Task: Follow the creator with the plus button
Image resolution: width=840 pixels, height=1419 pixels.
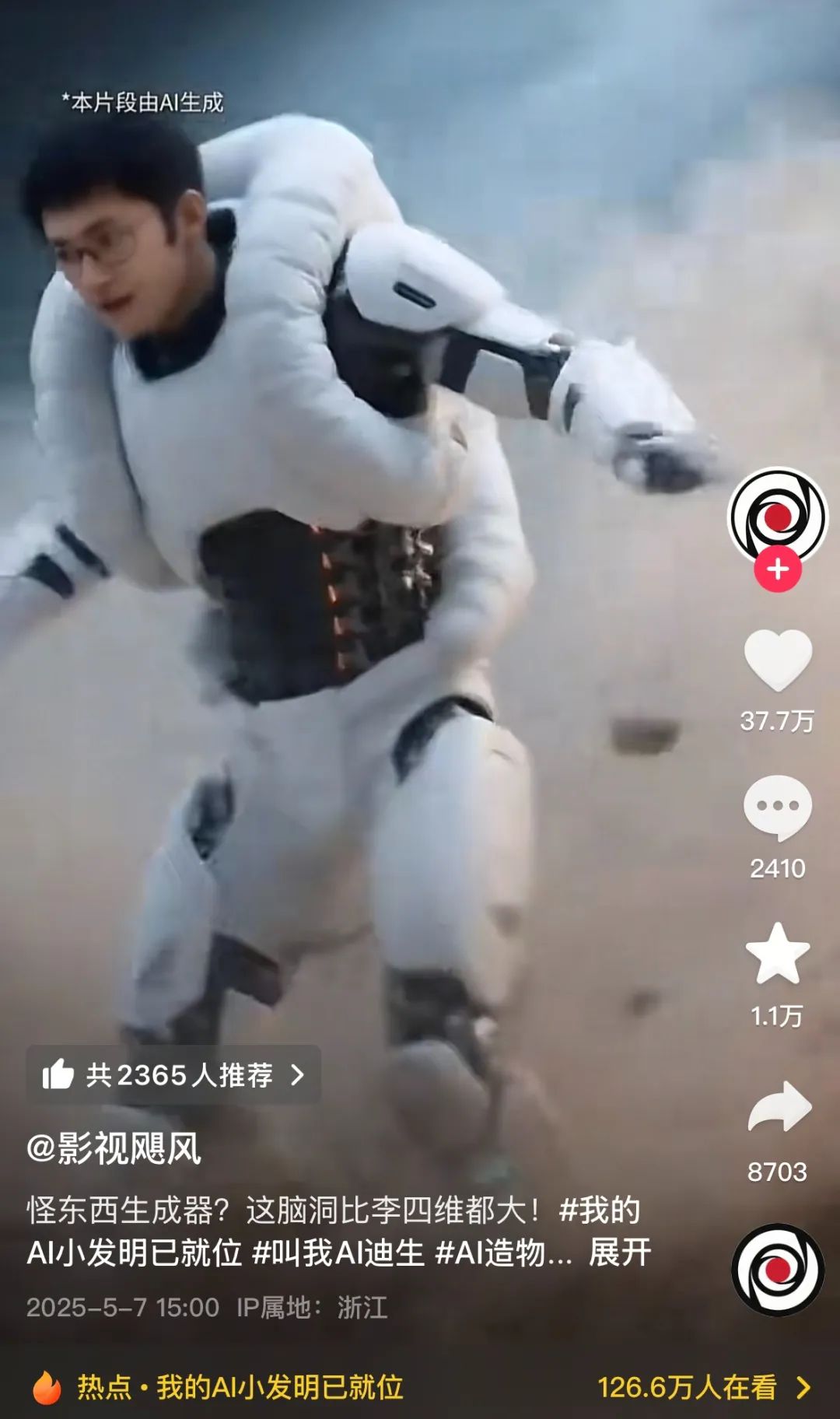Action: click(x=777, y=570)
